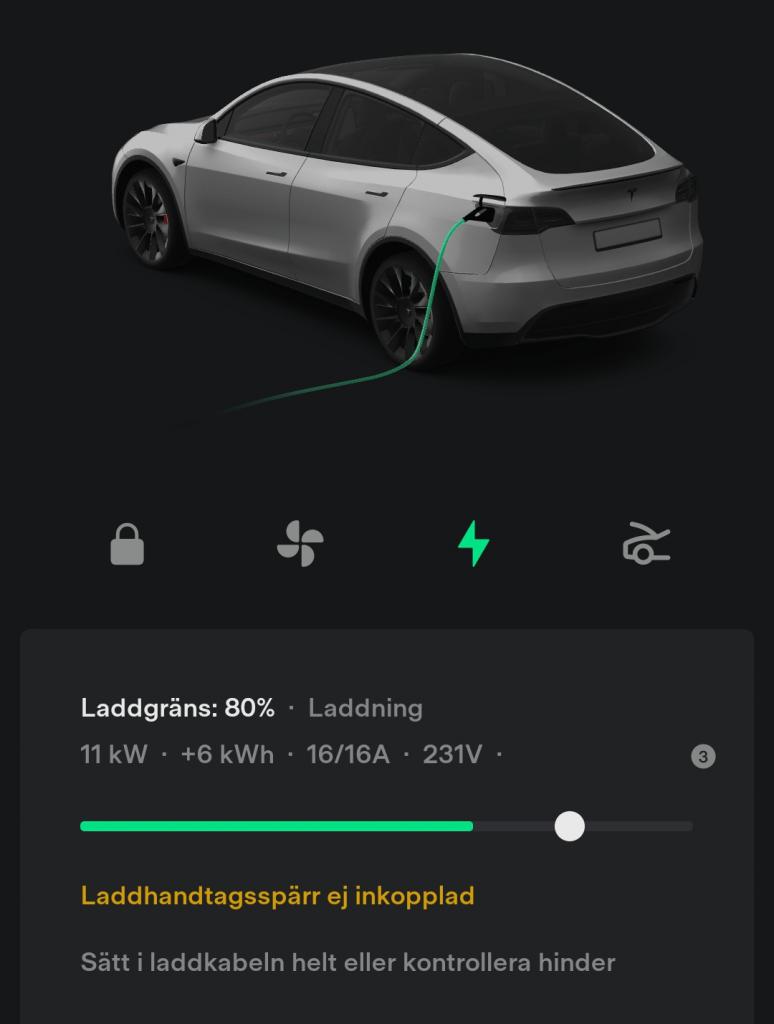Screen dimensions: 774x1024
Task: Tap the green charging bolt icon
Action: coord(473,545)
